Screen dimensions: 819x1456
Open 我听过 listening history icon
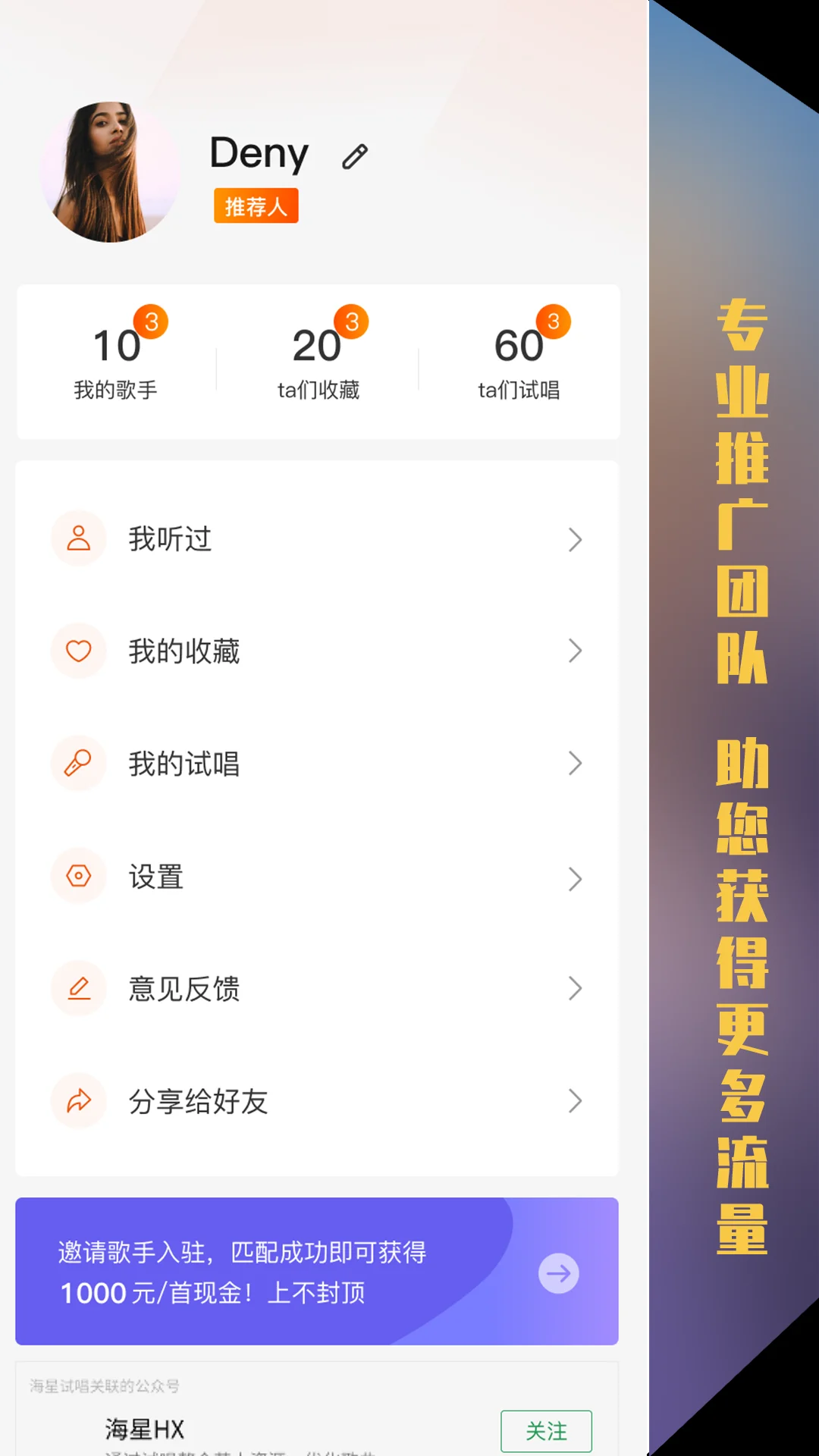click(78, 538)
